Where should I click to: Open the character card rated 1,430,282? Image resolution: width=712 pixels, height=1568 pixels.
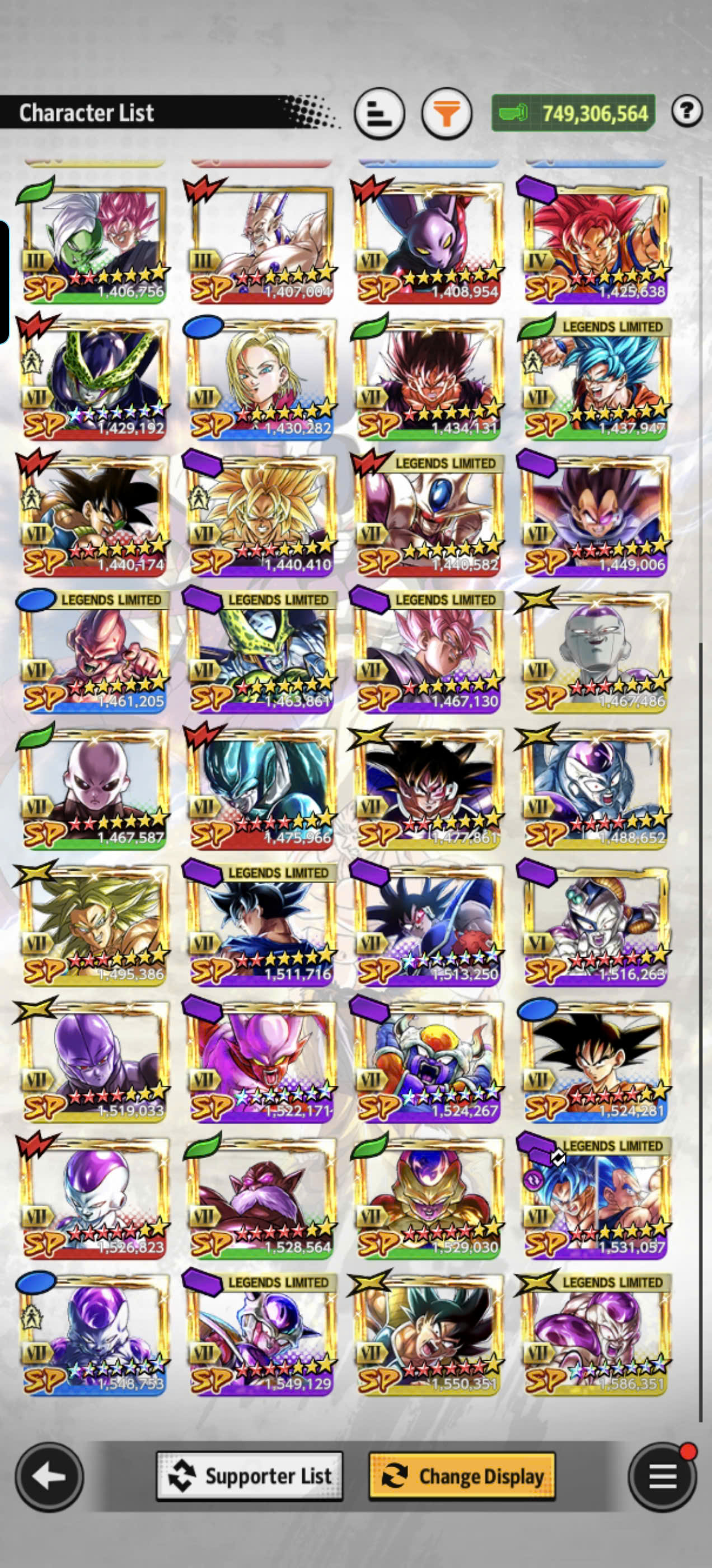261,379
